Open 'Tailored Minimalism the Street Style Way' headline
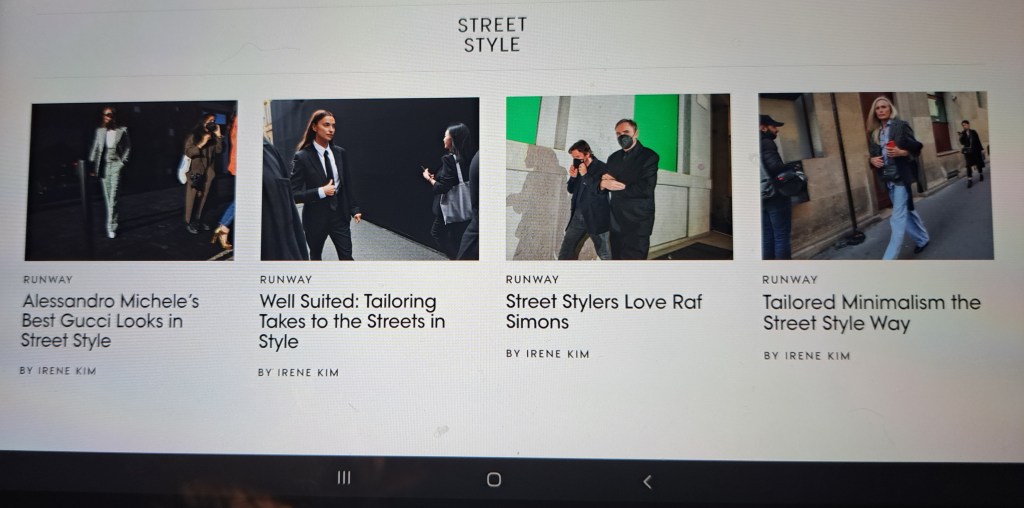This screenshot has width=1024, height=508. [871, 313]
